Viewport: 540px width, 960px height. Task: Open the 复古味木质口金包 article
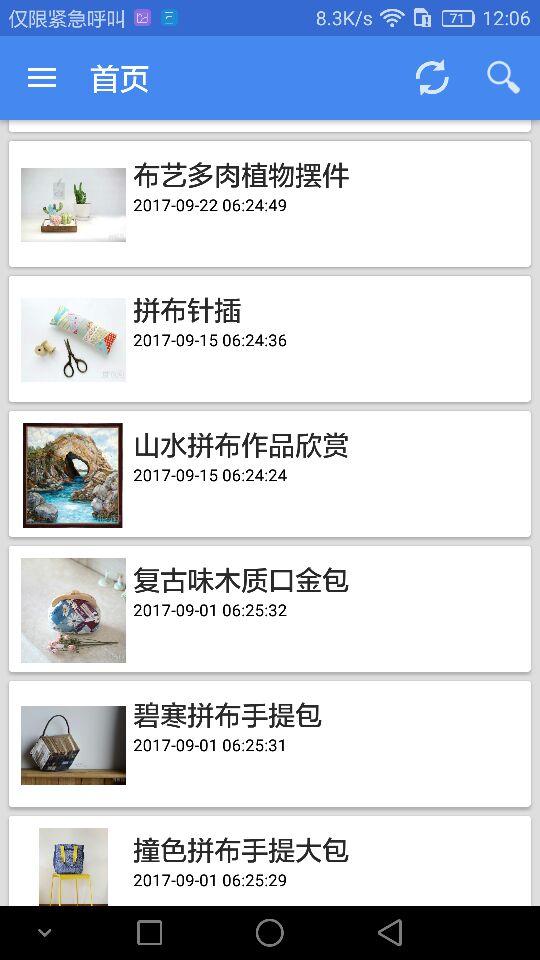pos(269,609)
